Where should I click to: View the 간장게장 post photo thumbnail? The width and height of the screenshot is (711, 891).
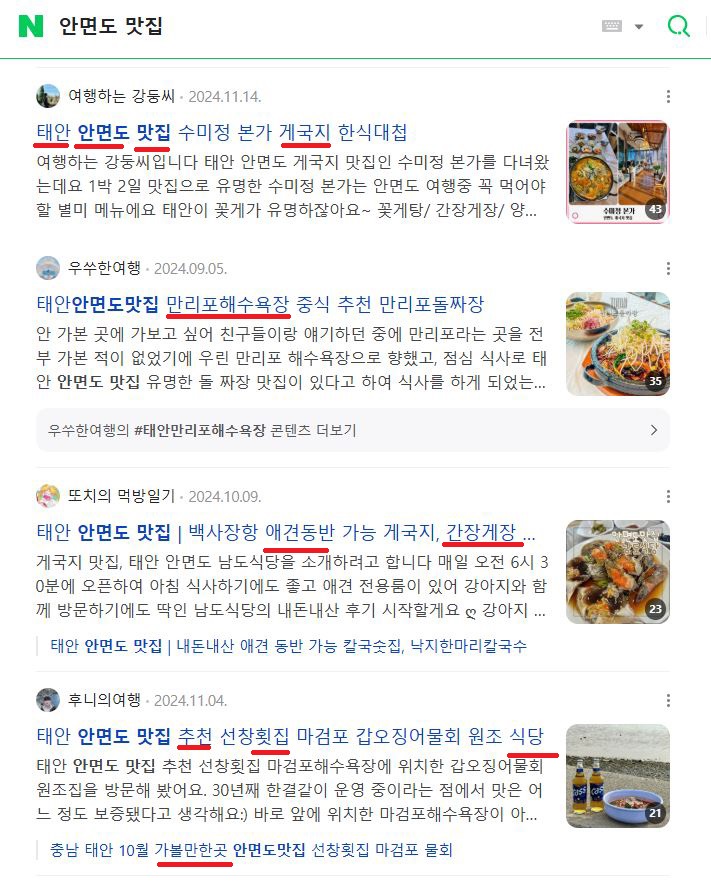coord(617,571)
